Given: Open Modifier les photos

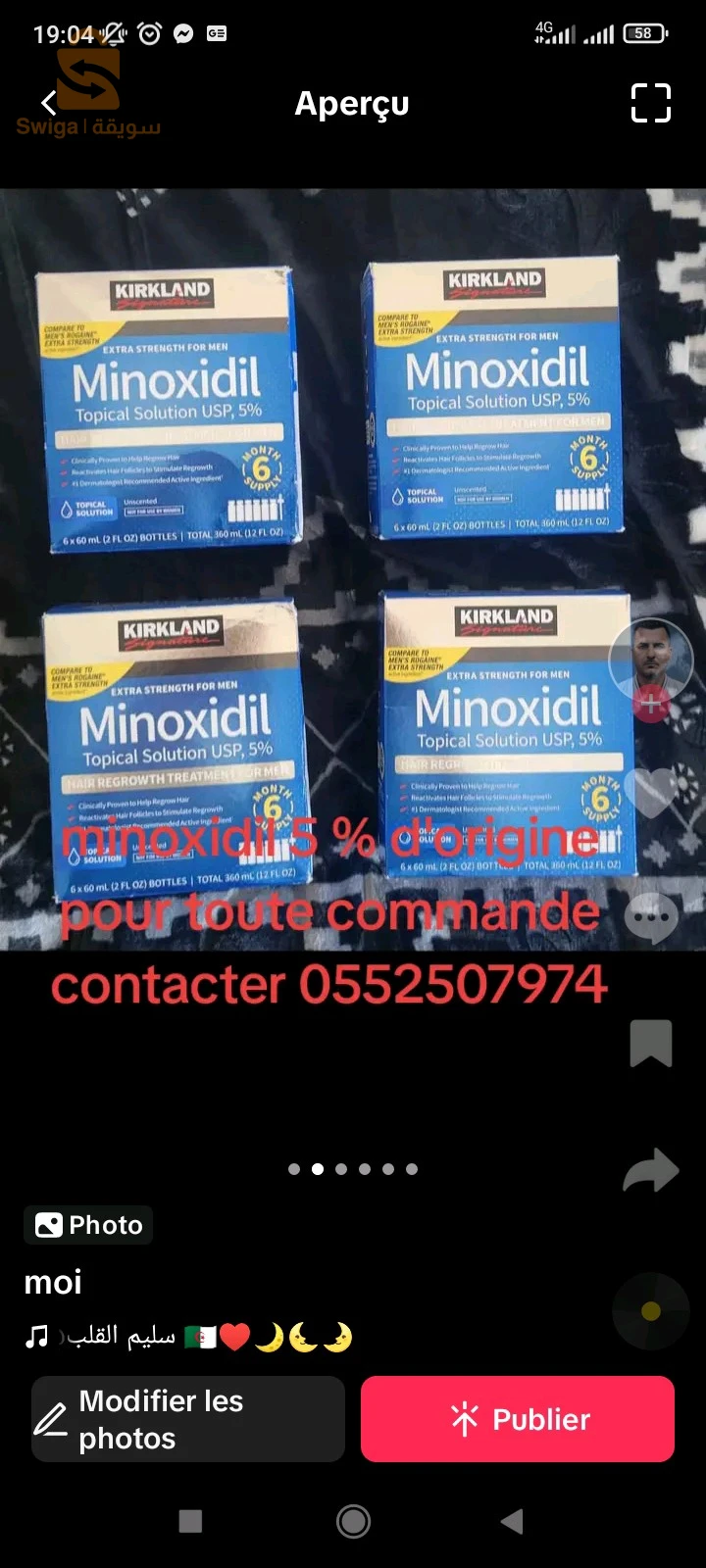Looking at the screenshot, I should (188, 1419).
